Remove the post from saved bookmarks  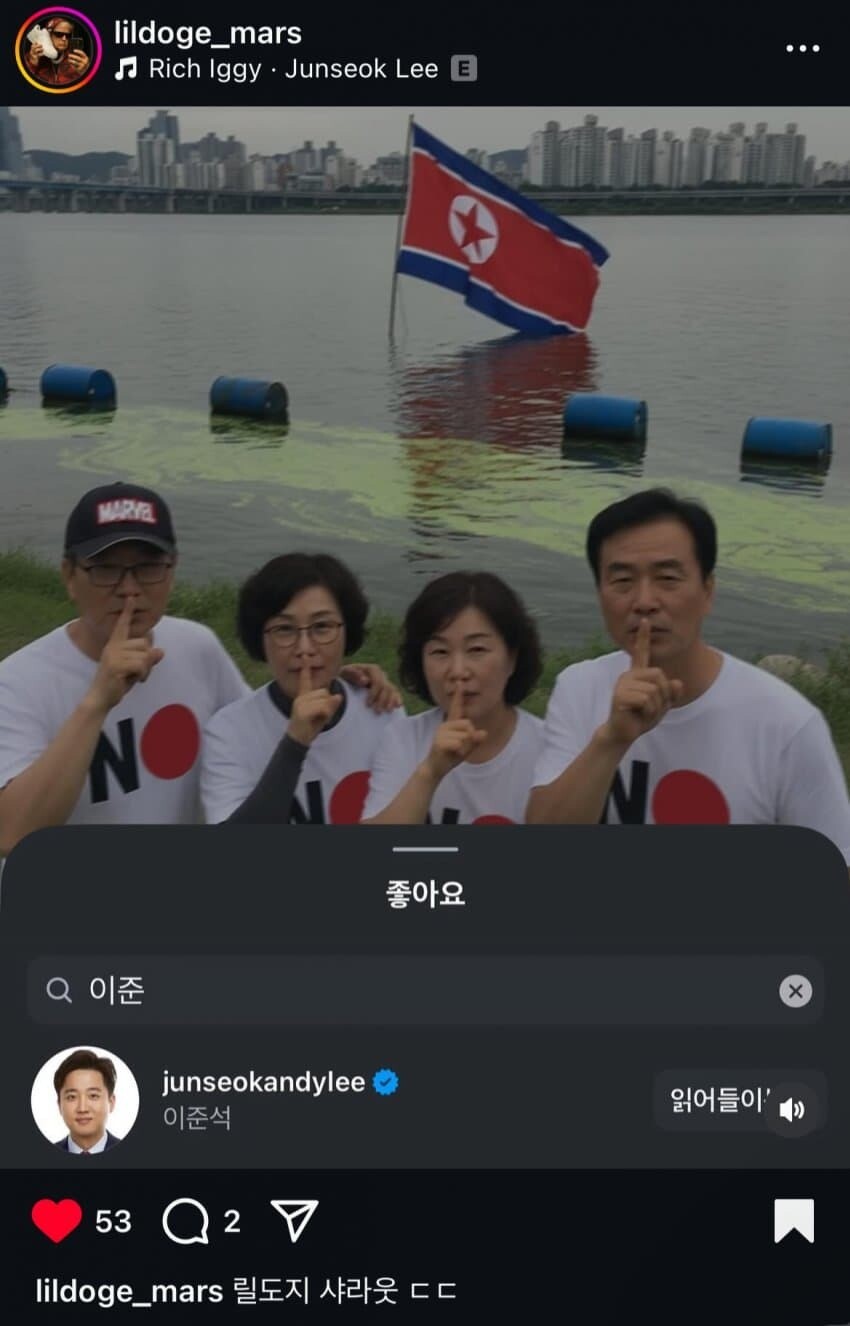794,1221
